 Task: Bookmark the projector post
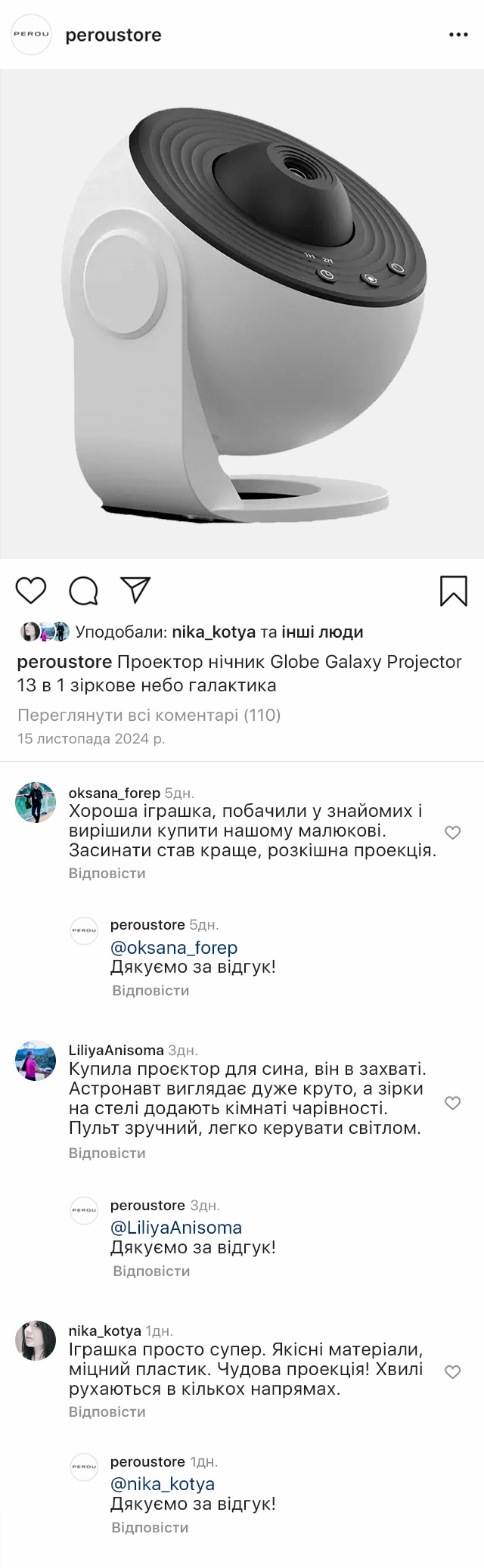[x=453, y=591]
